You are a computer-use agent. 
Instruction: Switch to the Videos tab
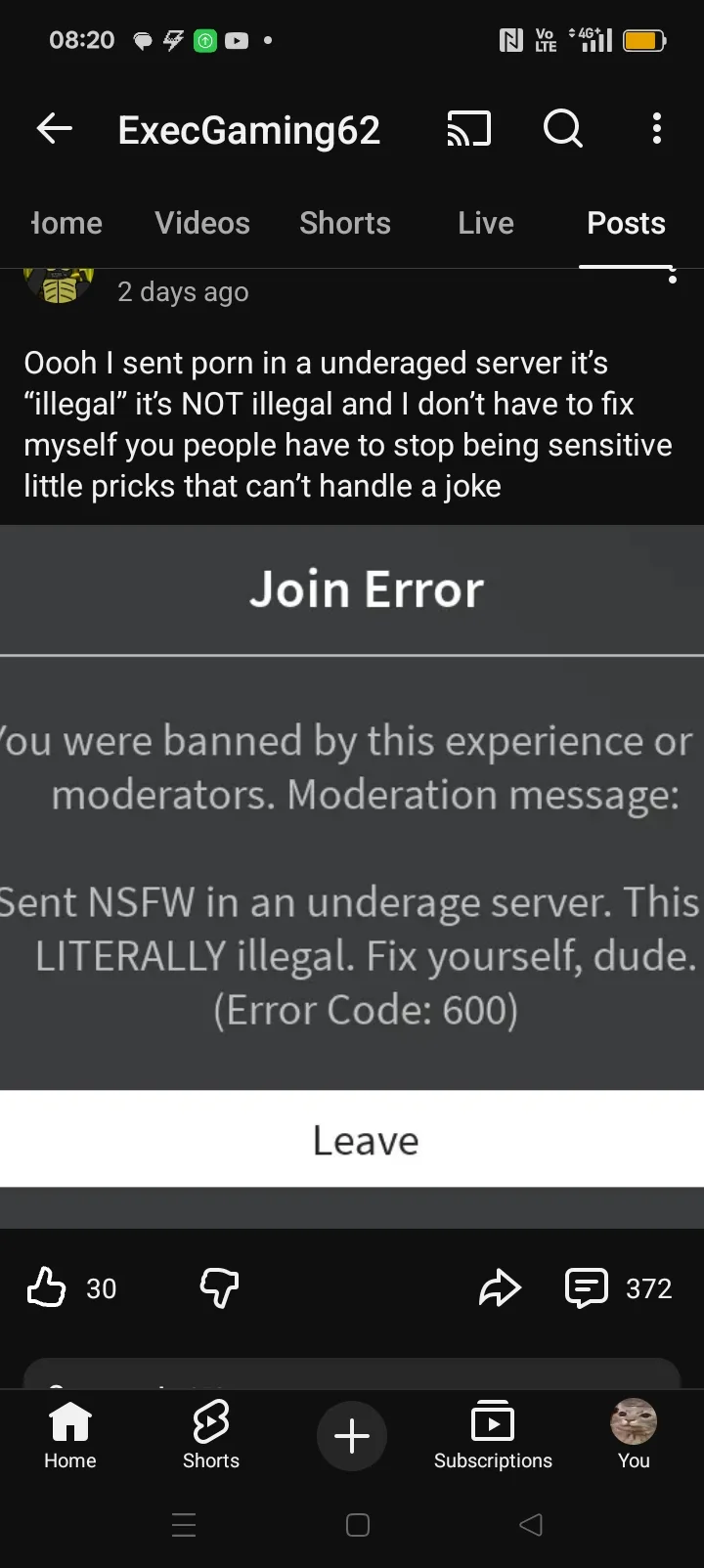(202, 223)
